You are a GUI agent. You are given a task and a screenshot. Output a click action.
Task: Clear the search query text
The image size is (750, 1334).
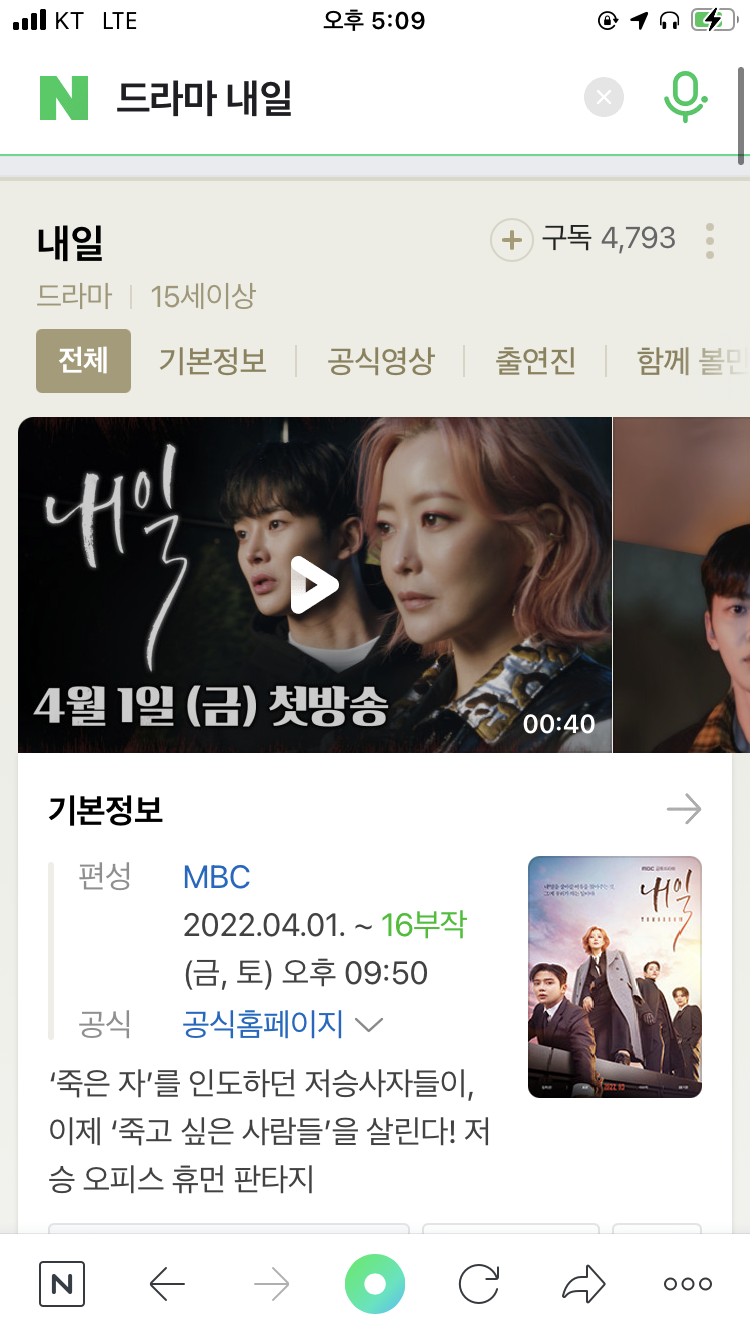[603, 97]
